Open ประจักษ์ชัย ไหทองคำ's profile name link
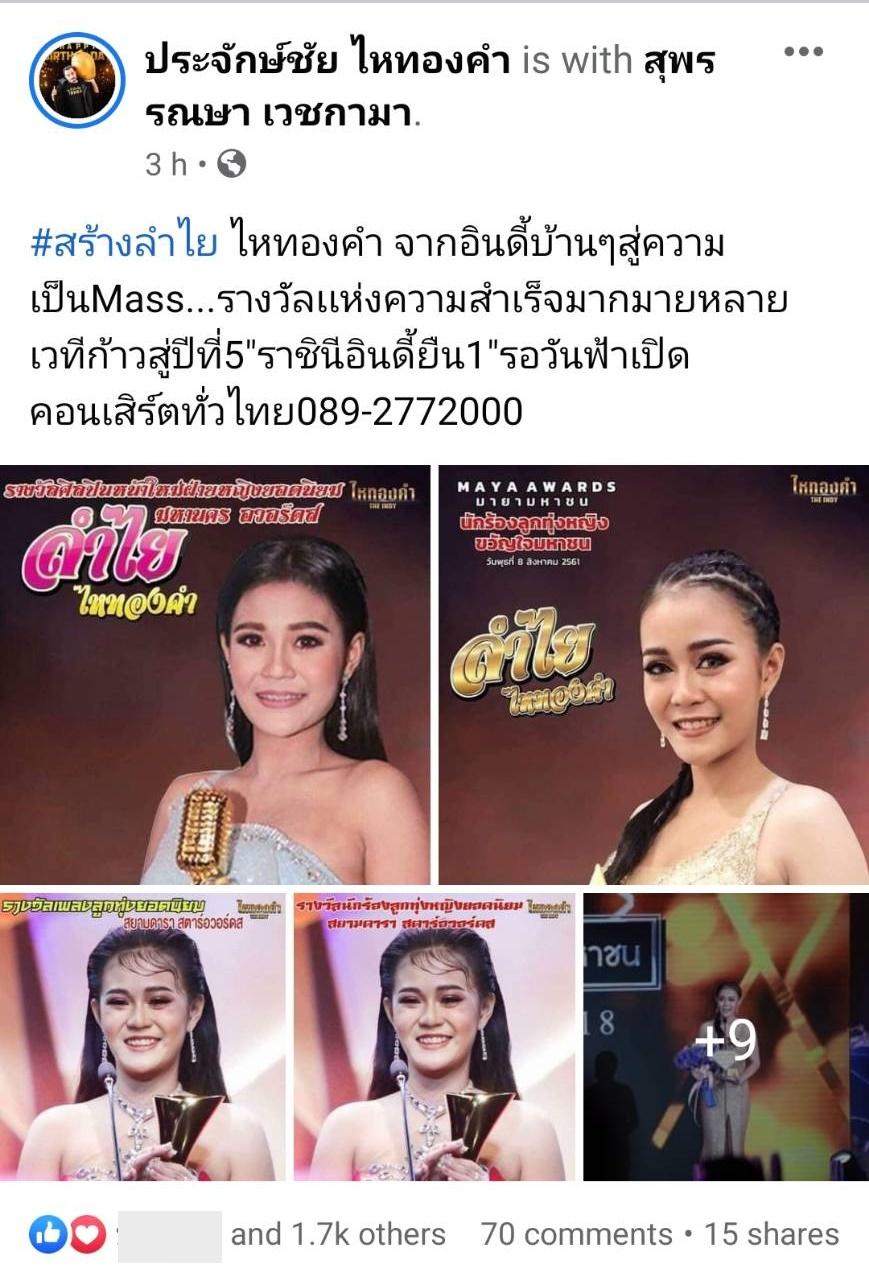The image size is (869, 1279). [x=328, y=62]
